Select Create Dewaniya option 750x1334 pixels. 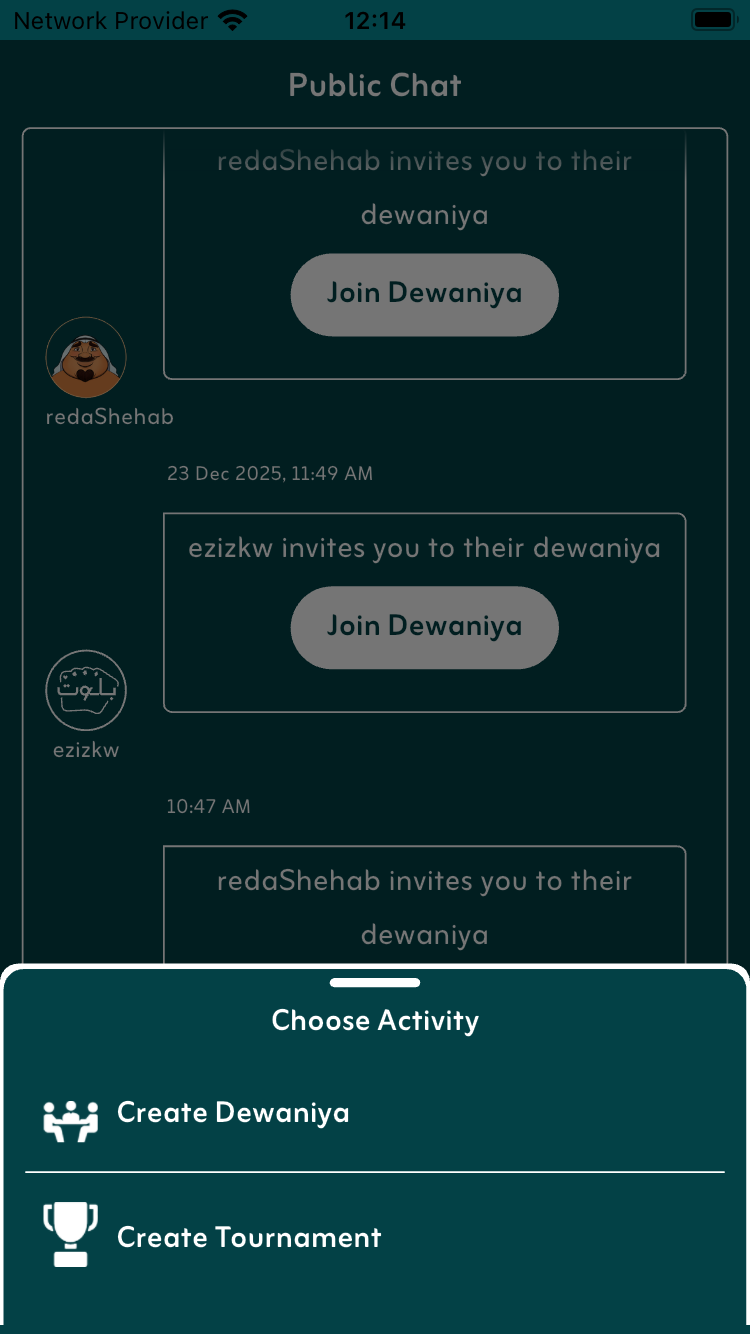point(233,1113)
